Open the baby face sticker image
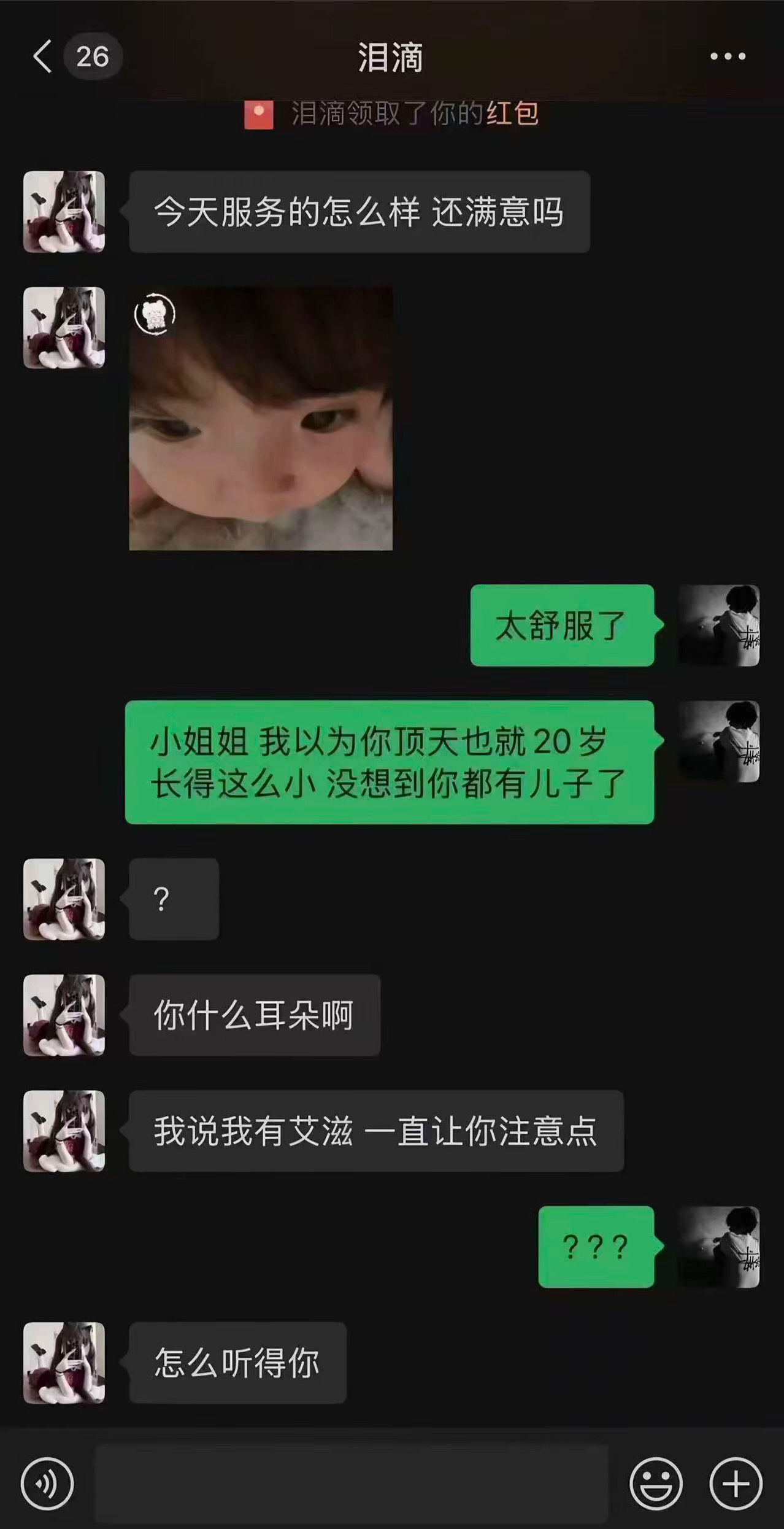This screenshot has height=1529, width=784. tap(261, 419)
